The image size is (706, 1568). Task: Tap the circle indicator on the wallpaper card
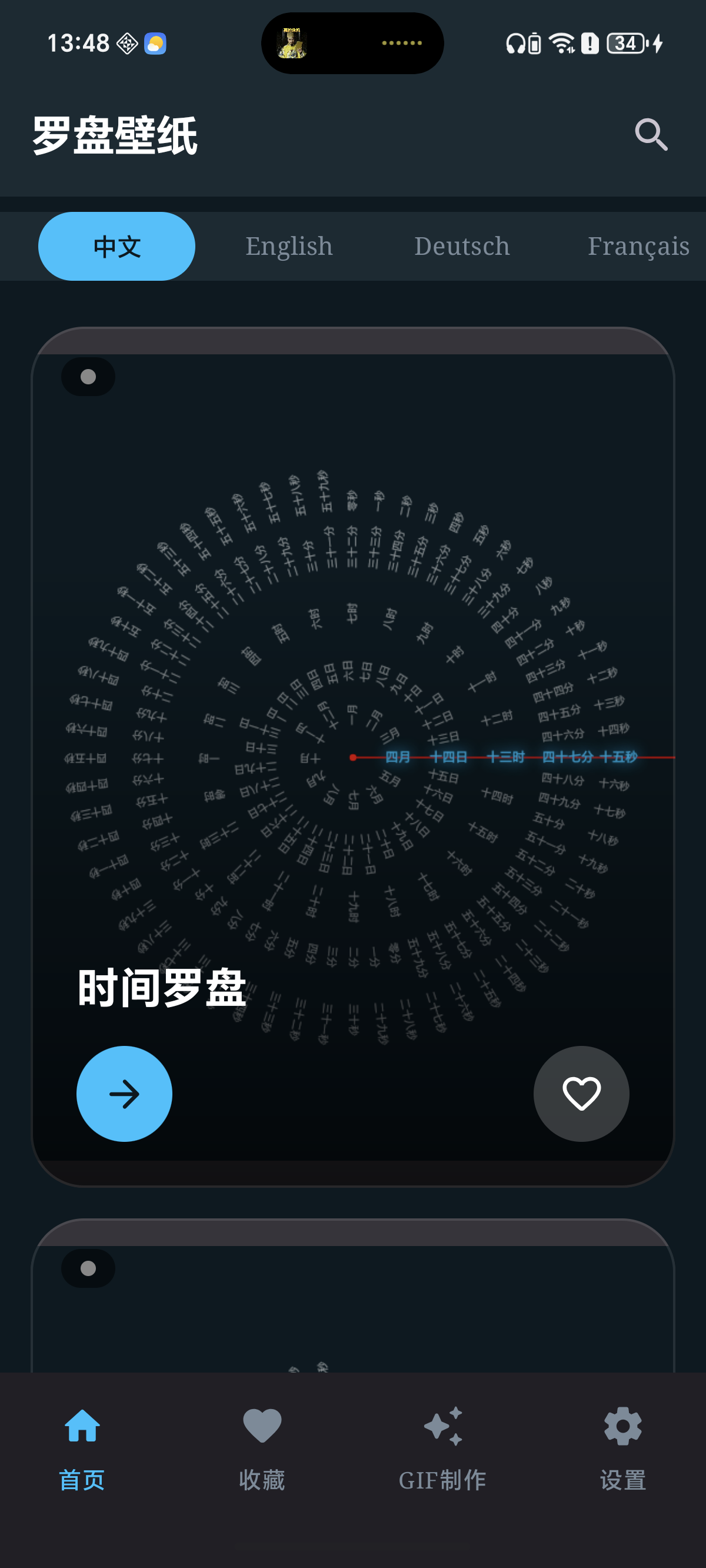[88, 376]
